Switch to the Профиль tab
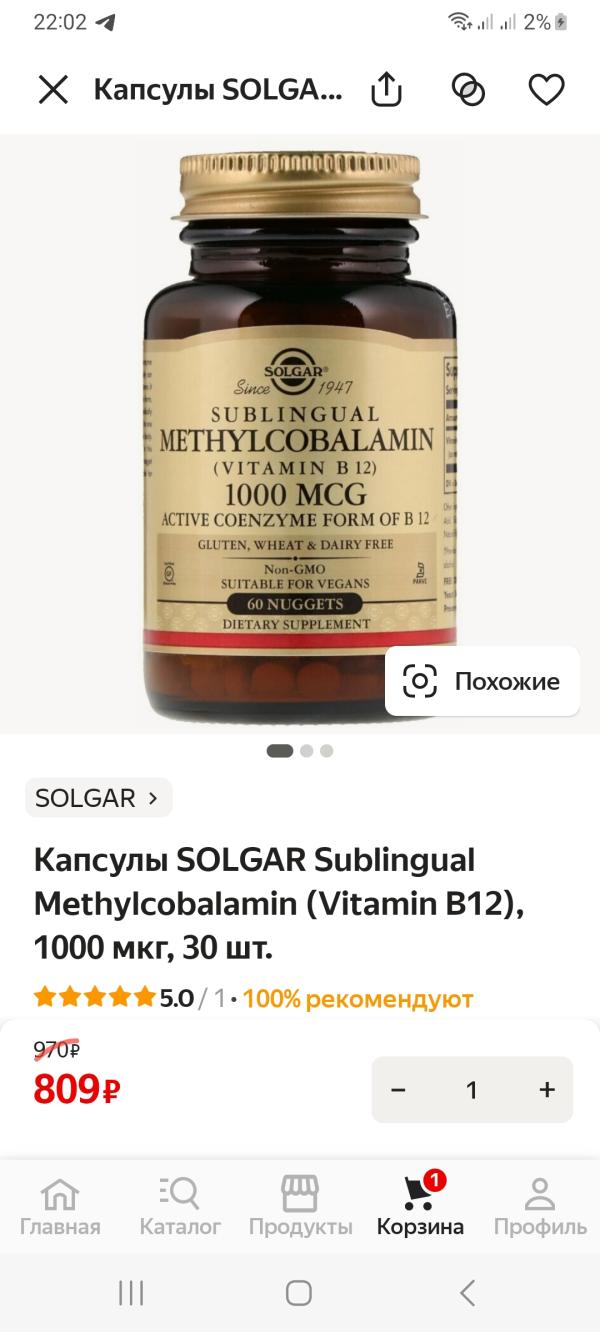 click(x=540, y=1207)
